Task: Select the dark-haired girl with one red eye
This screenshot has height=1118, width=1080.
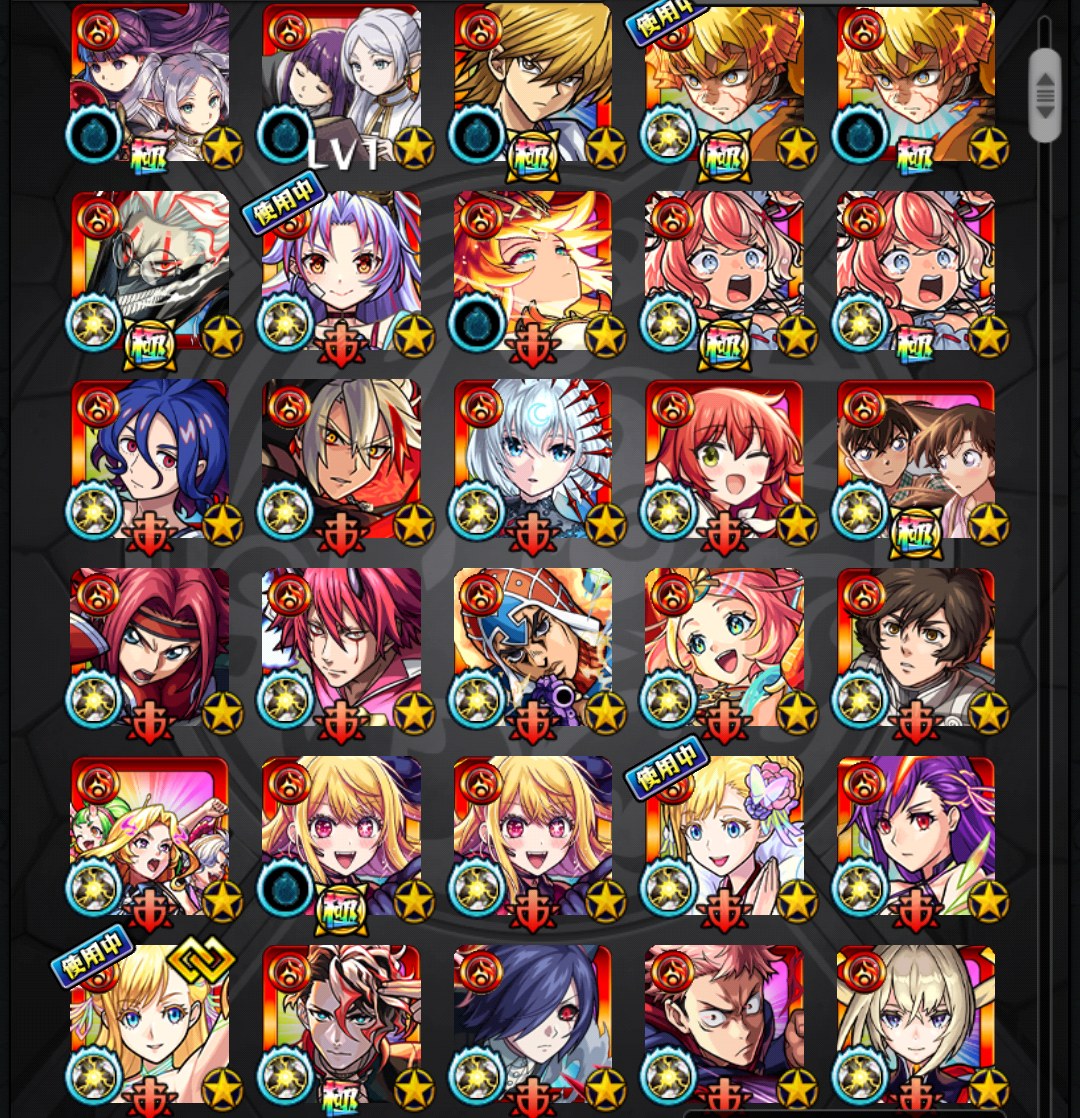Action: tap(533, 1024)
